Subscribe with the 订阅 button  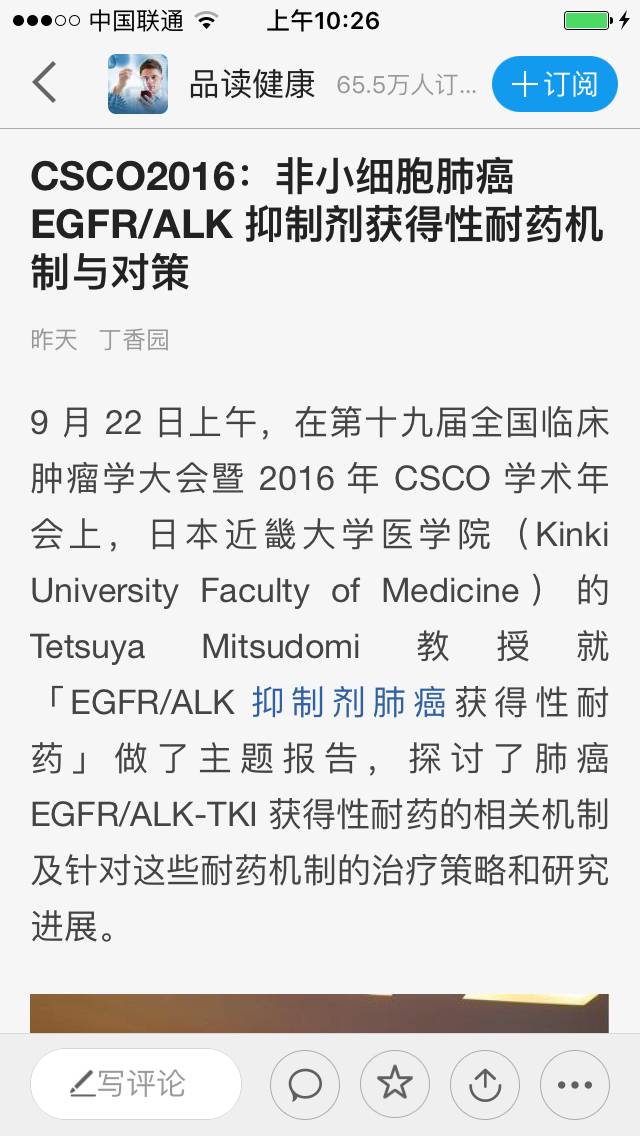554,84
